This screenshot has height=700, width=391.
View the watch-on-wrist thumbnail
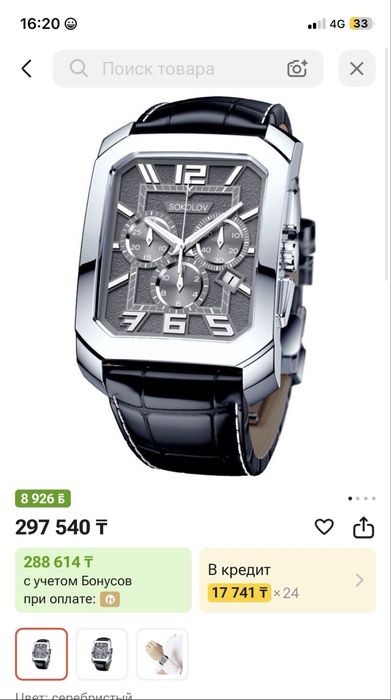pyautogui.click(x=162, y=654)
